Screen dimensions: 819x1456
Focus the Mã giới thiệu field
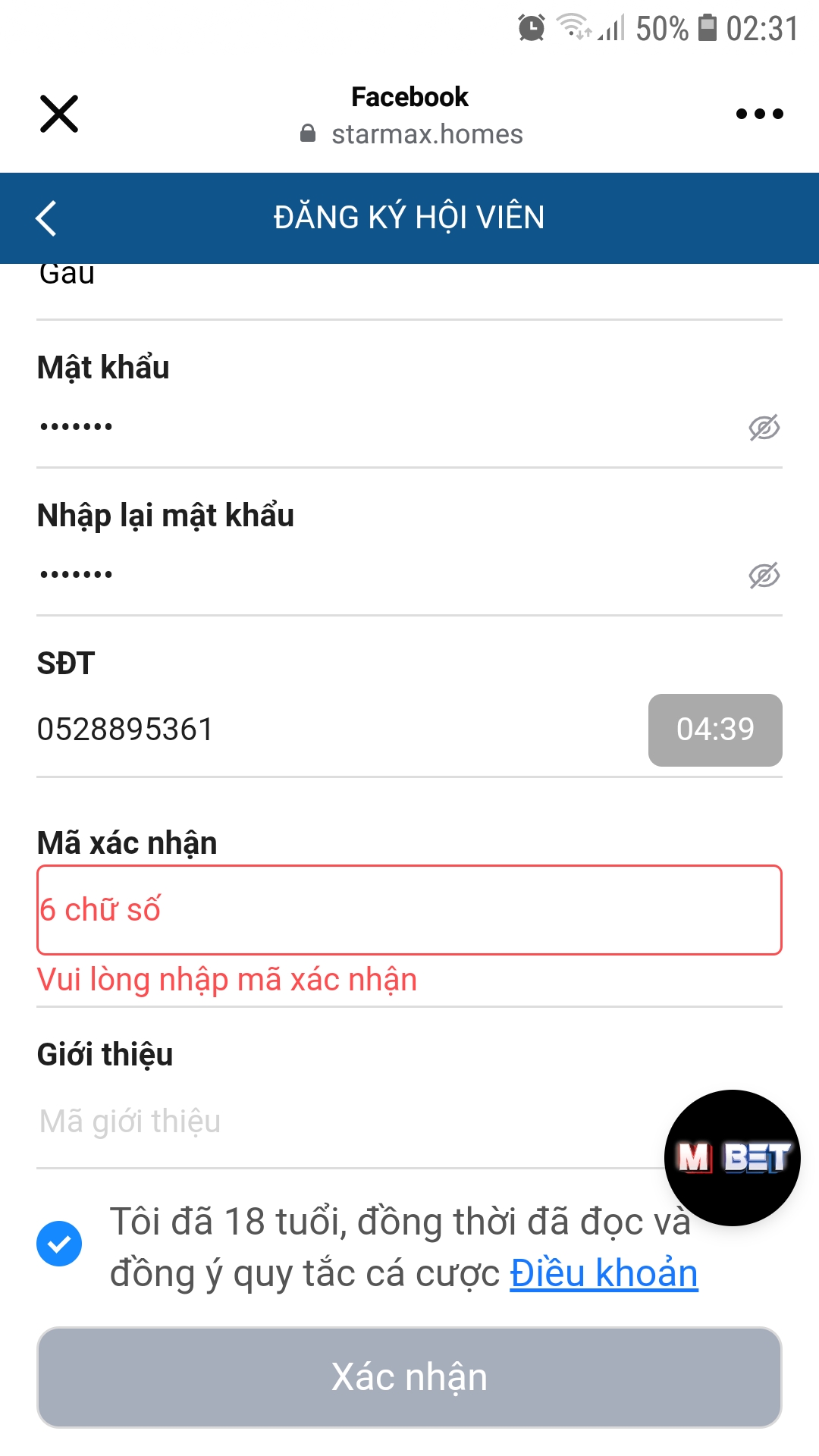pos(349,1122)
